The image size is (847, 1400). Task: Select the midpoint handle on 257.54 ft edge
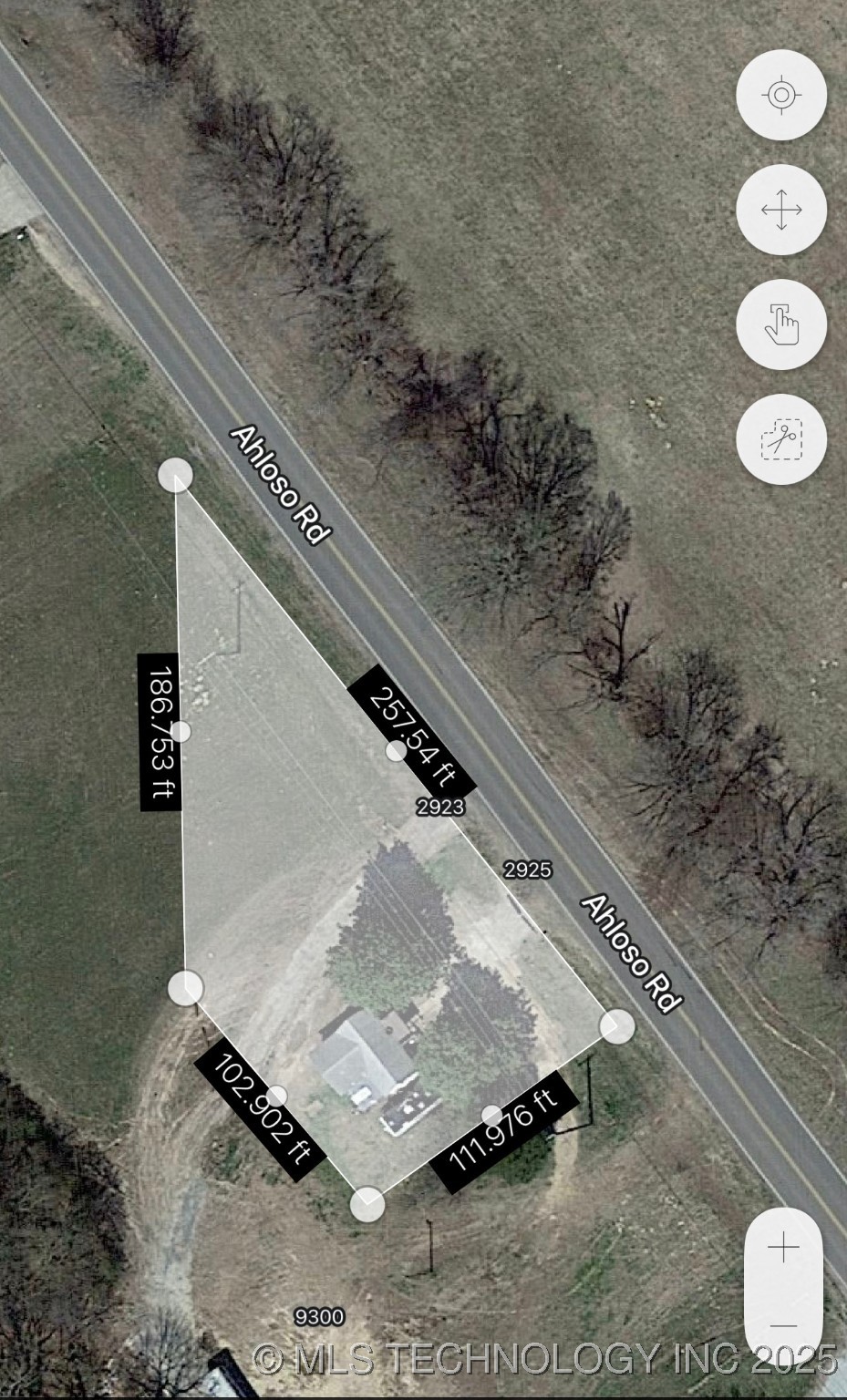click(396, 751)
